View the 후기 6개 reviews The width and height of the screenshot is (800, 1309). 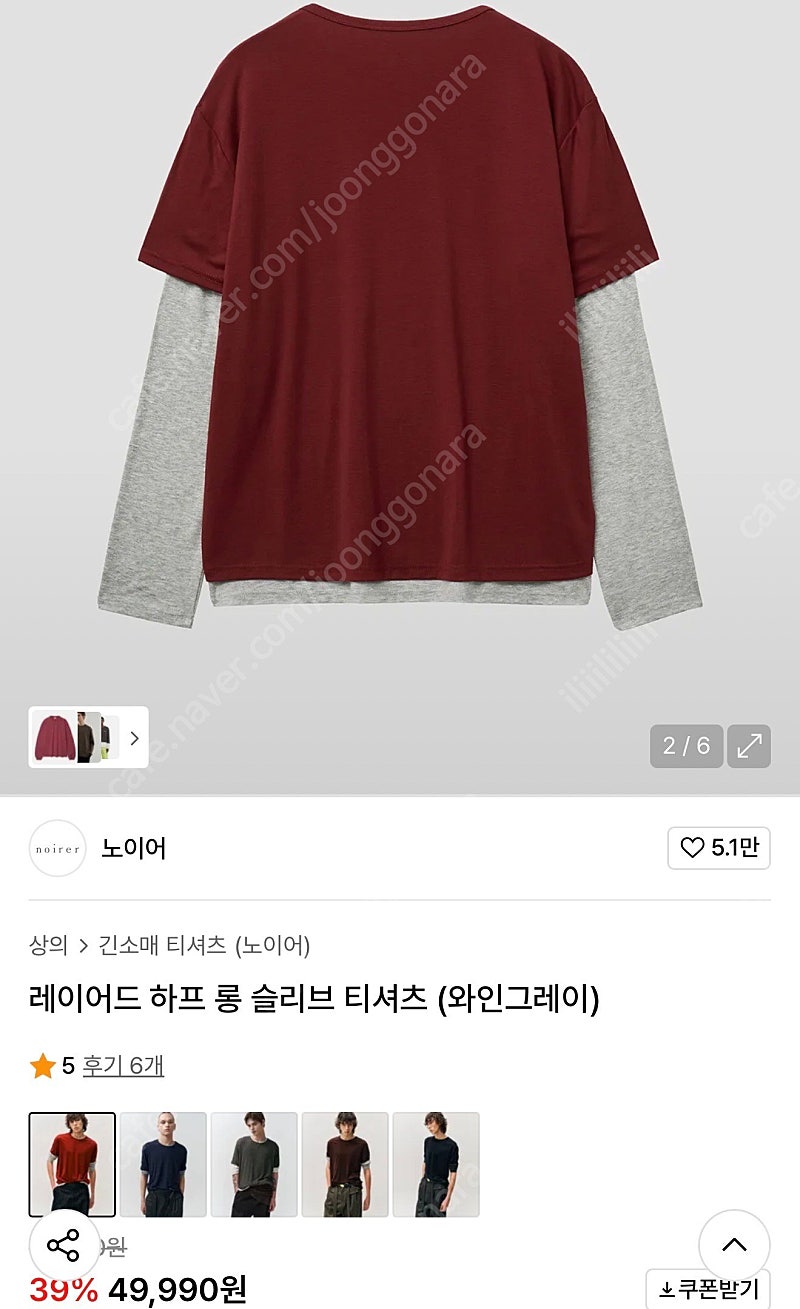[x=123, y=1066]
